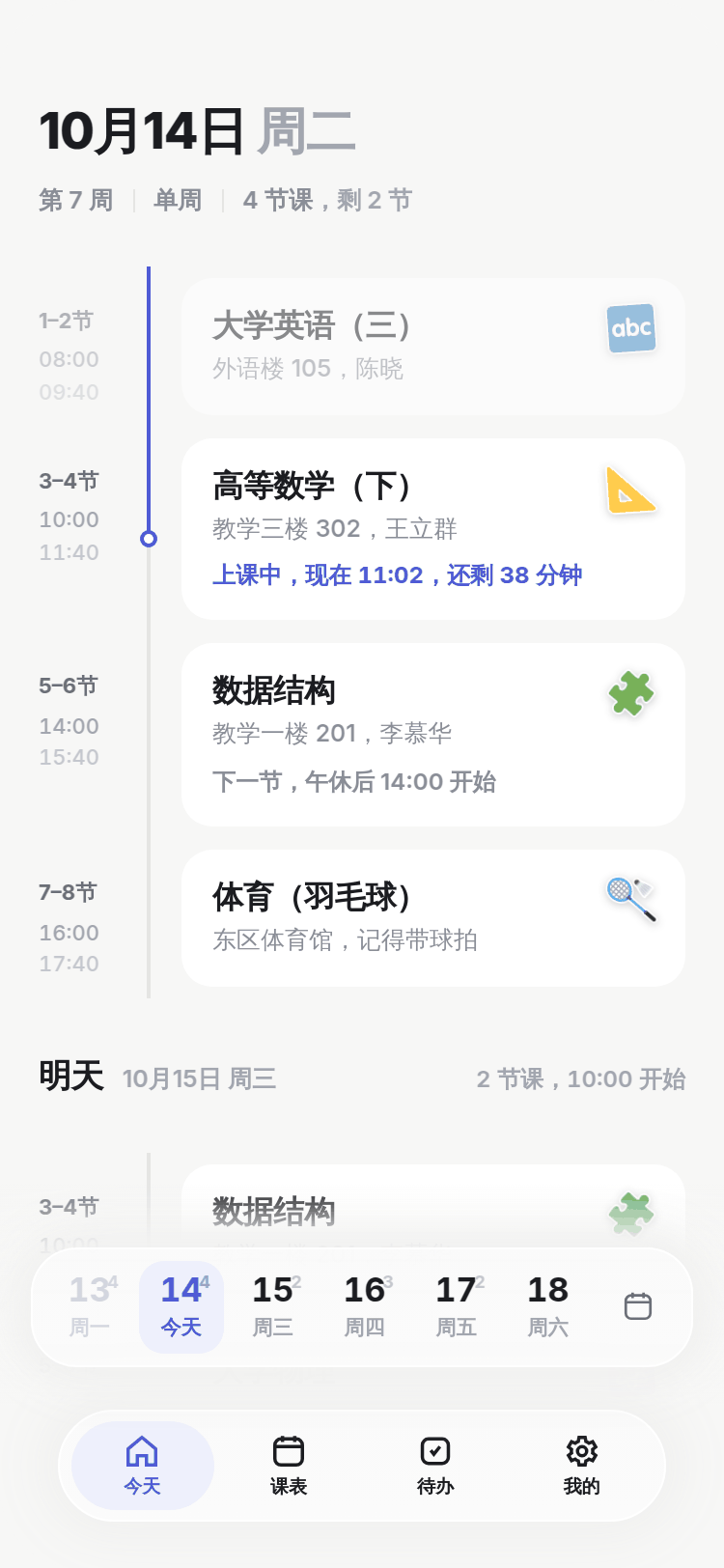Switch to the 我的 tab
724x1568 pixels.
(x=582, y=1466)
